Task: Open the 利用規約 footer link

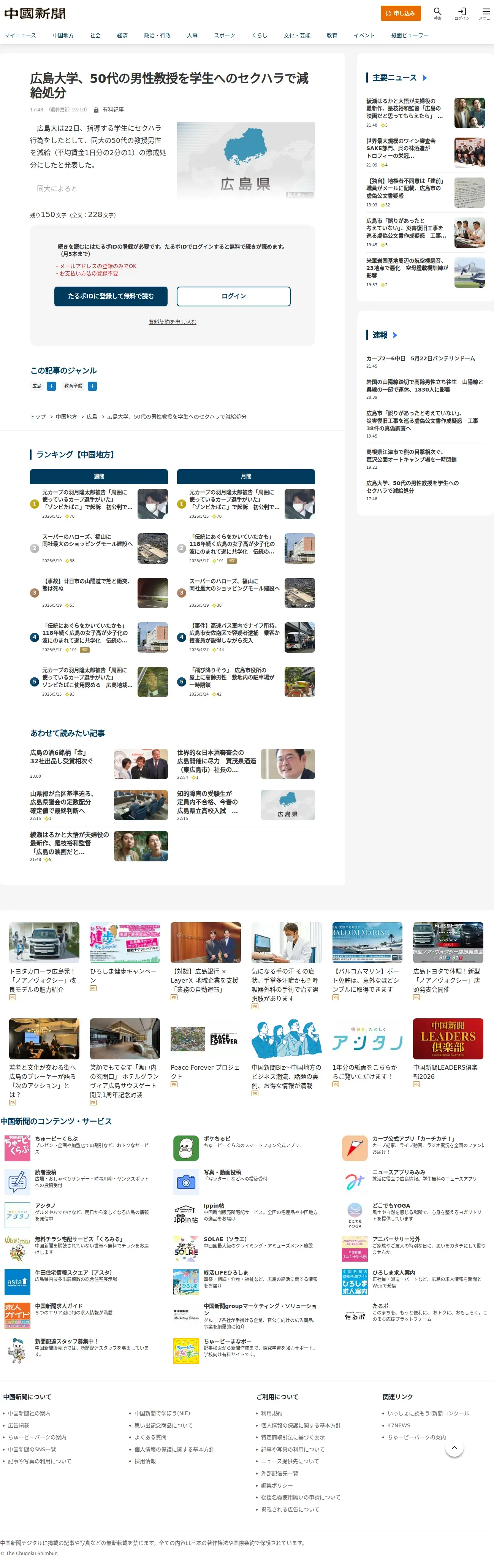Action: tap(271, 1413)
